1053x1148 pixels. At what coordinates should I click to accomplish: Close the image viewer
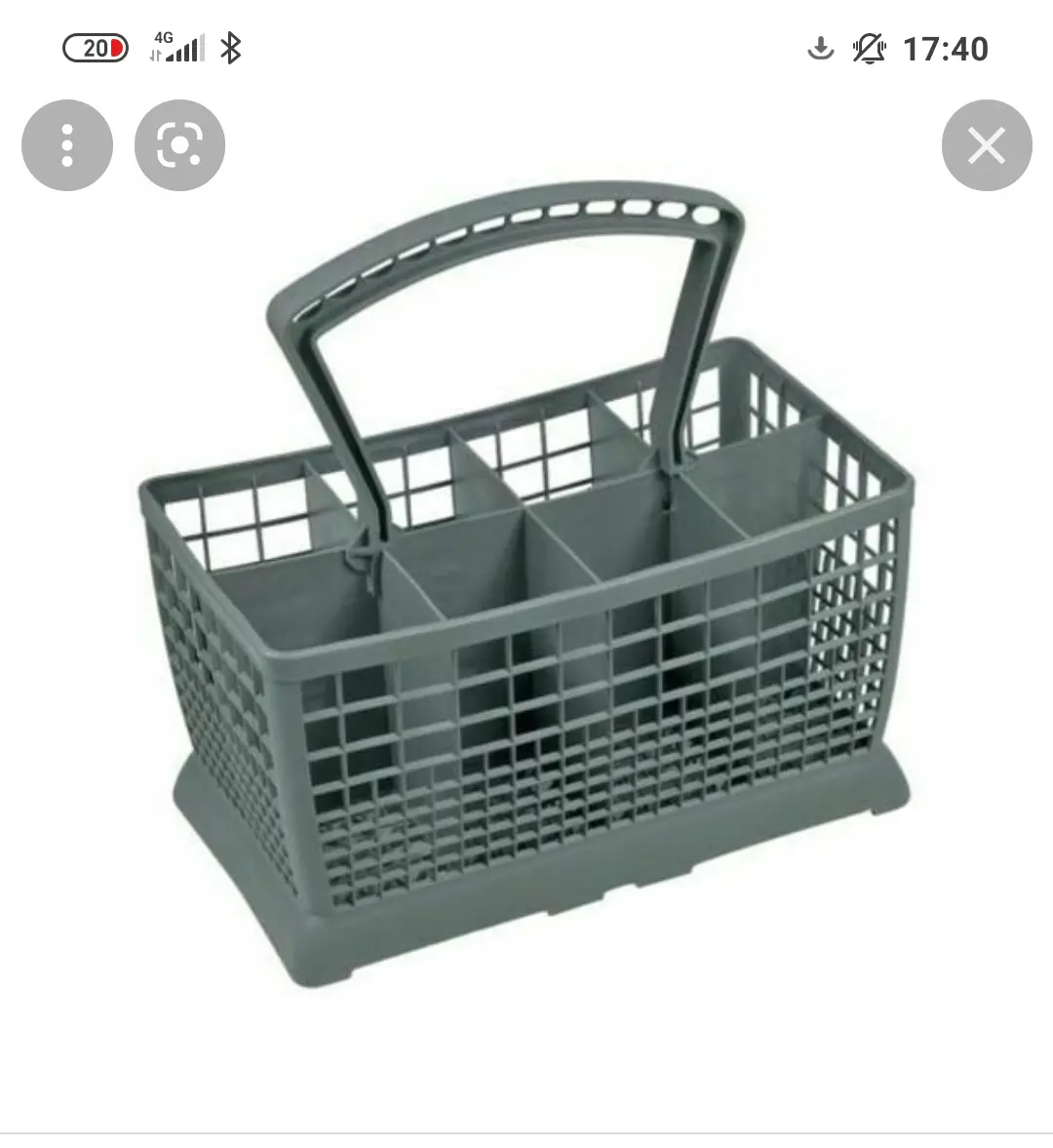[x=986, y=146]
